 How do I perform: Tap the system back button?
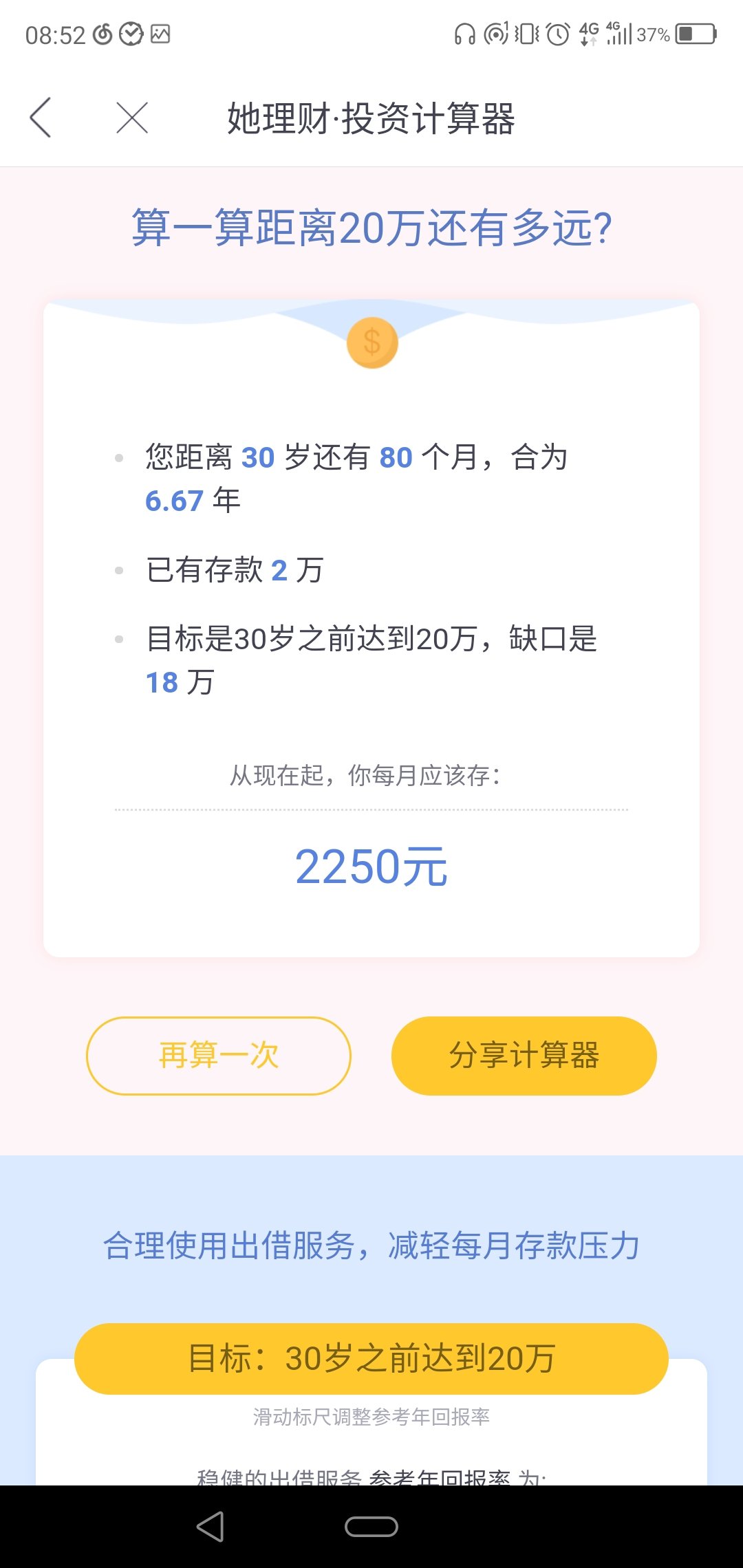pyautogui.click(x=211, y=1527)
